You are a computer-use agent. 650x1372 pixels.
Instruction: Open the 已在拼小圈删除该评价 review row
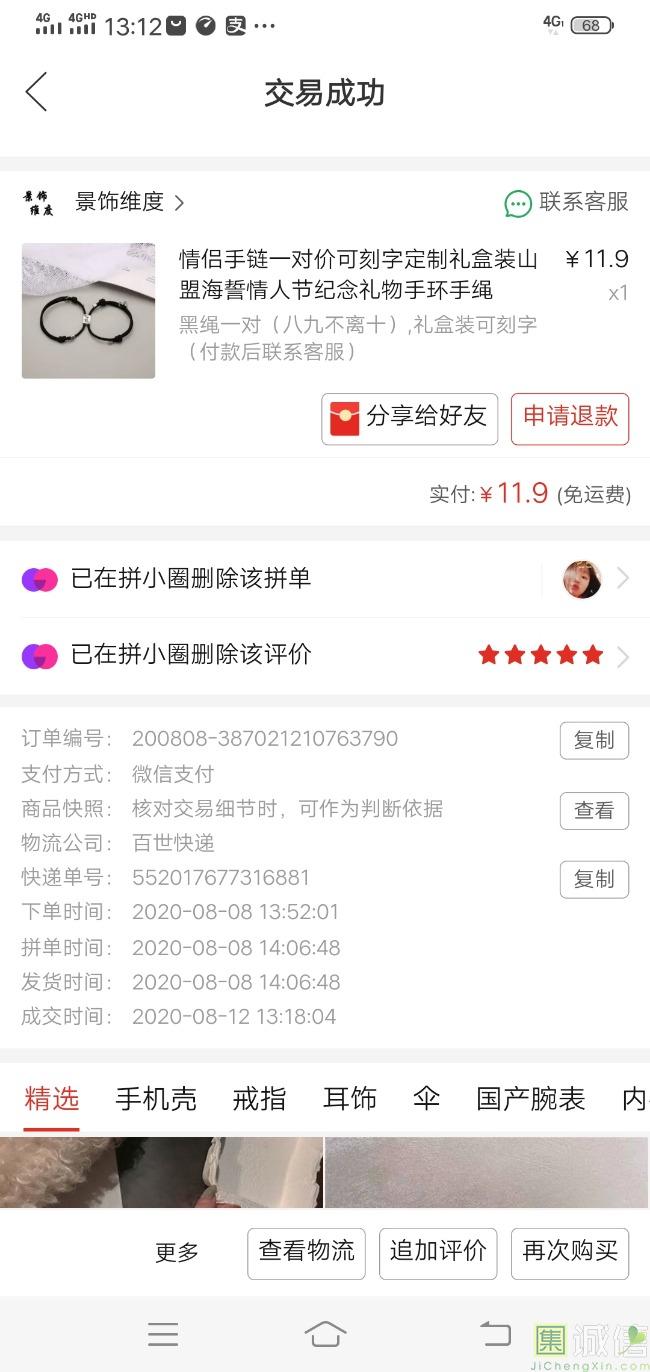(x=324, y=655)
